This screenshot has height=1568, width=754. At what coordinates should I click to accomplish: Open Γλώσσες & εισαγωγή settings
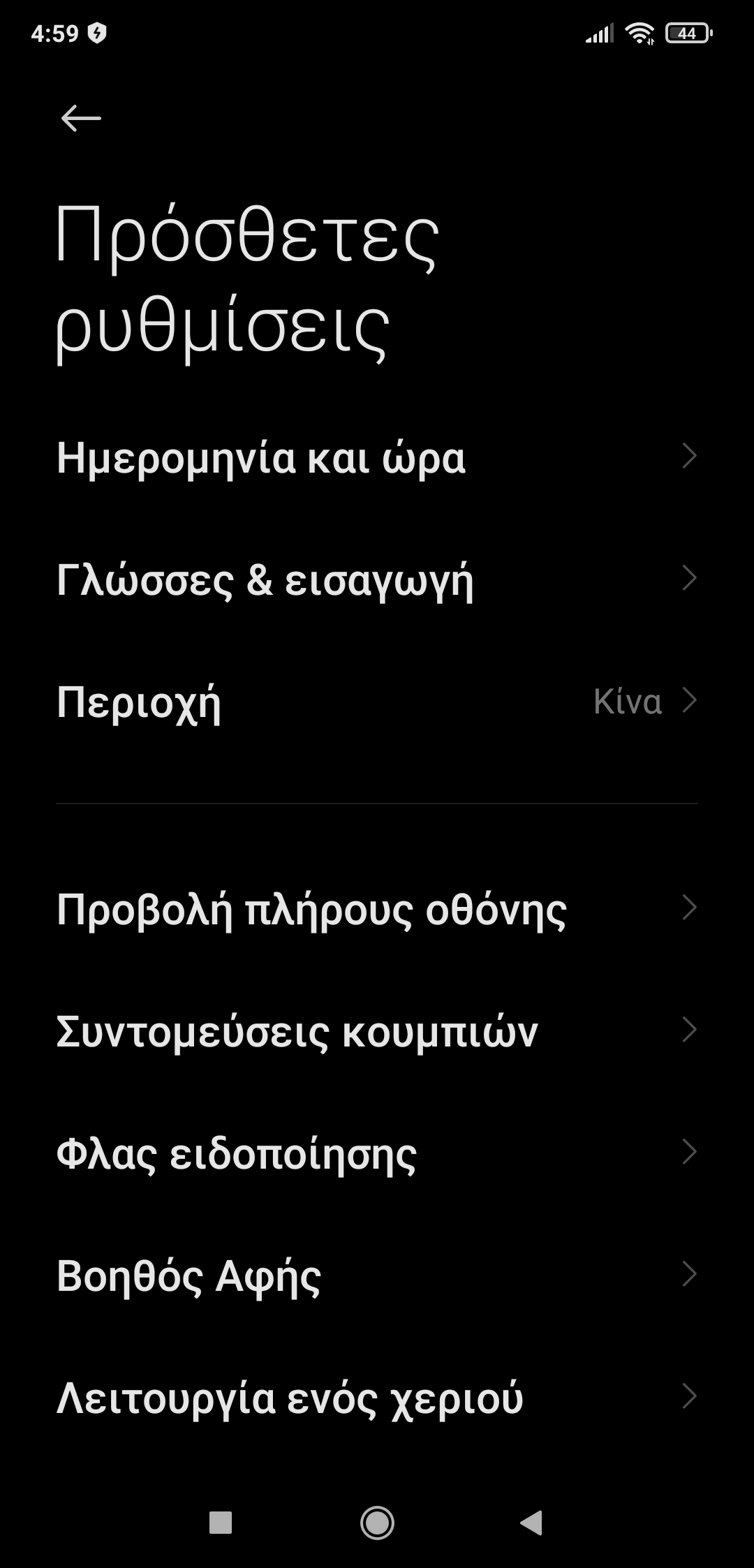377,579
